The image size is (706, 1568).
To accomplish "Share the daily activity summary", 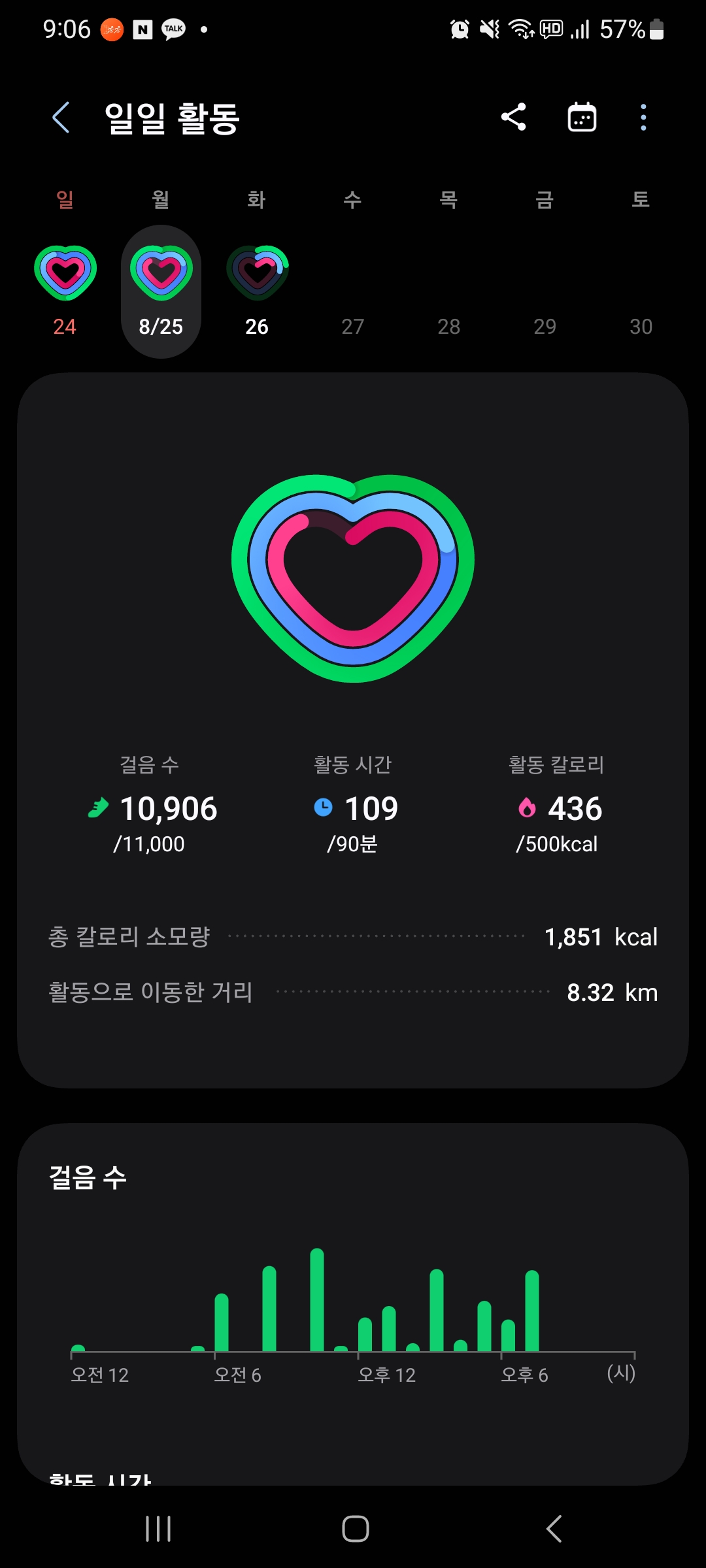I will click(514, 118).
